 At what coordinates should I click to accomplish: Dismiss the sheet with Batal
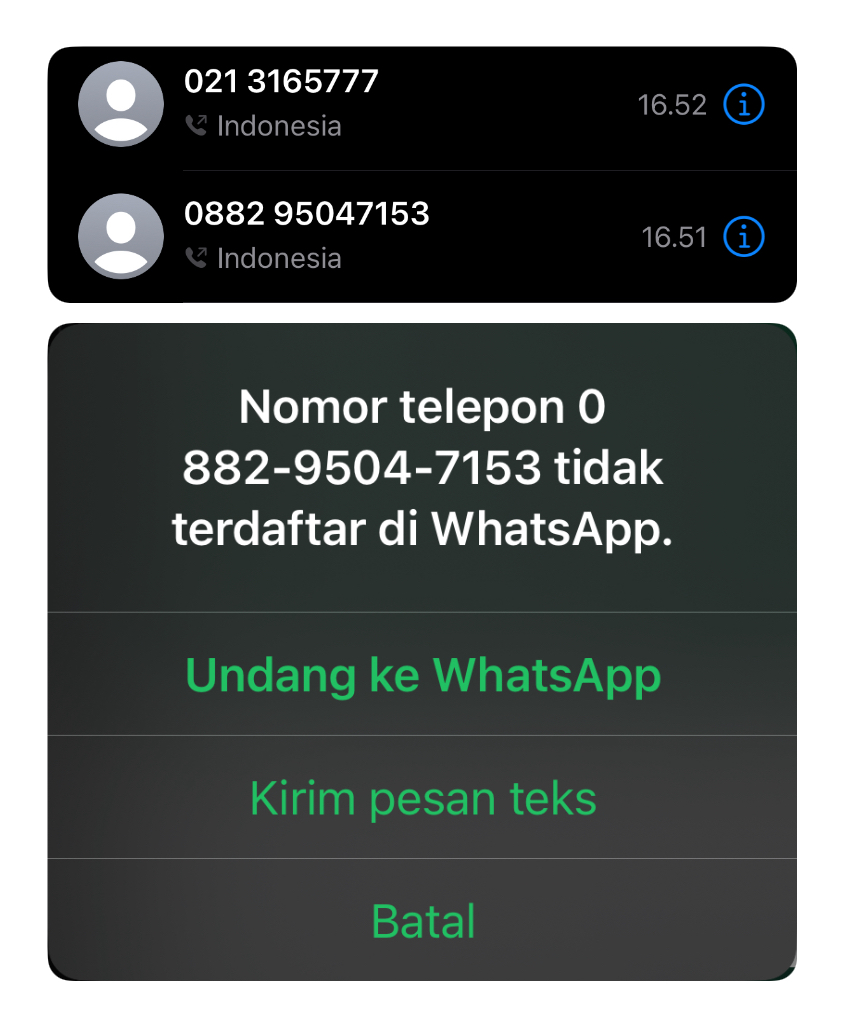[423, 920]
